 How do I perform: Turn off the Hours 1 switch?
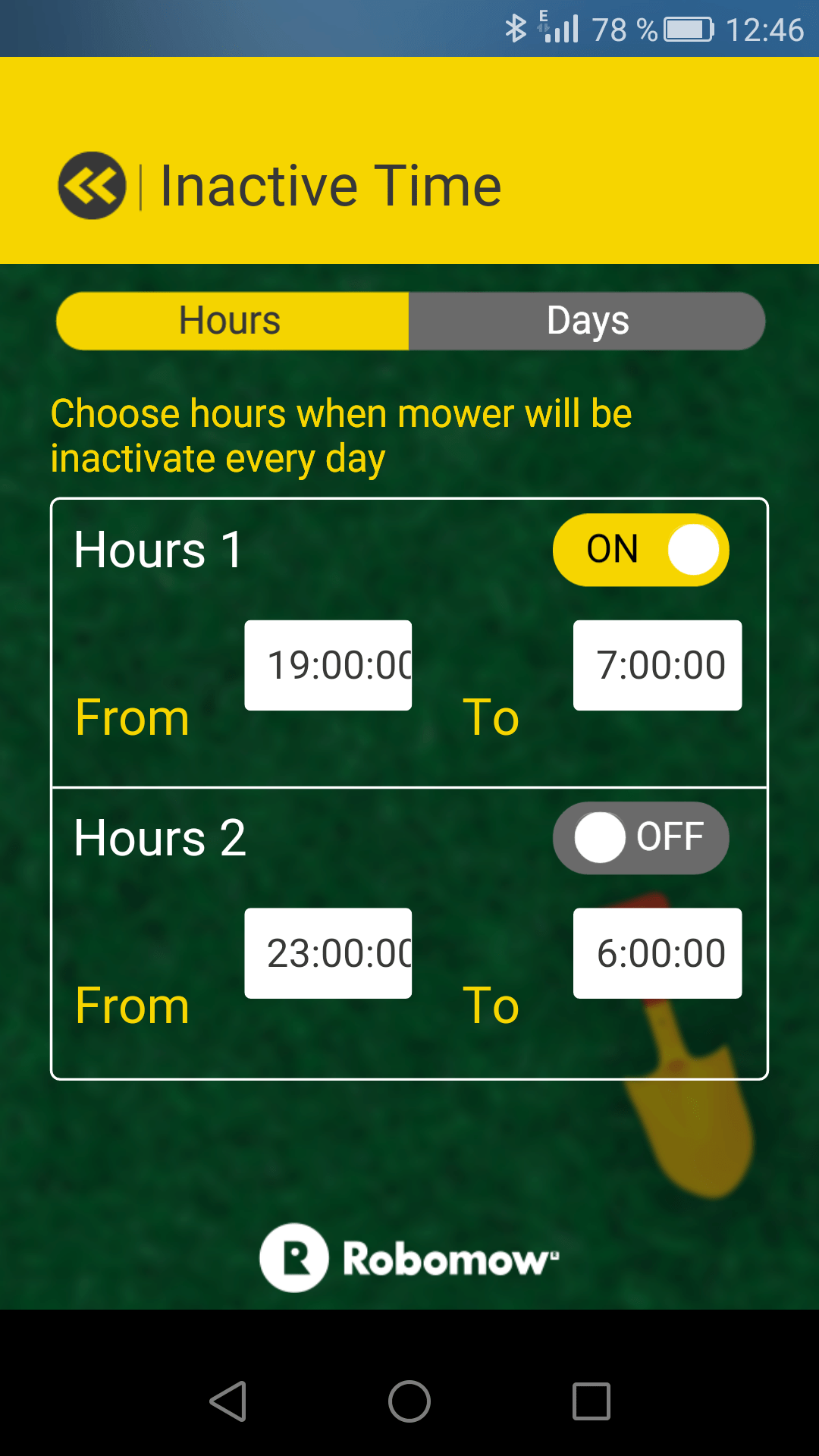pos(641,550)
